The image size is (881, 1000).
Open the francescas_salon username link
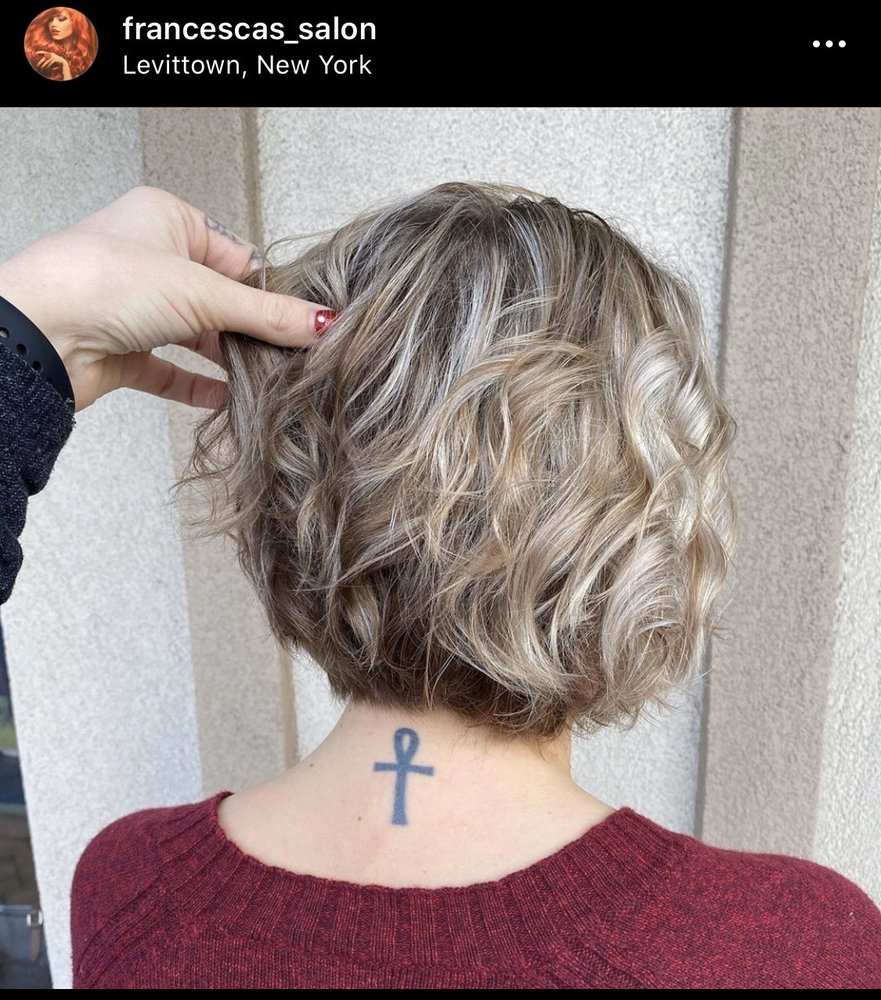click(249, 29)
